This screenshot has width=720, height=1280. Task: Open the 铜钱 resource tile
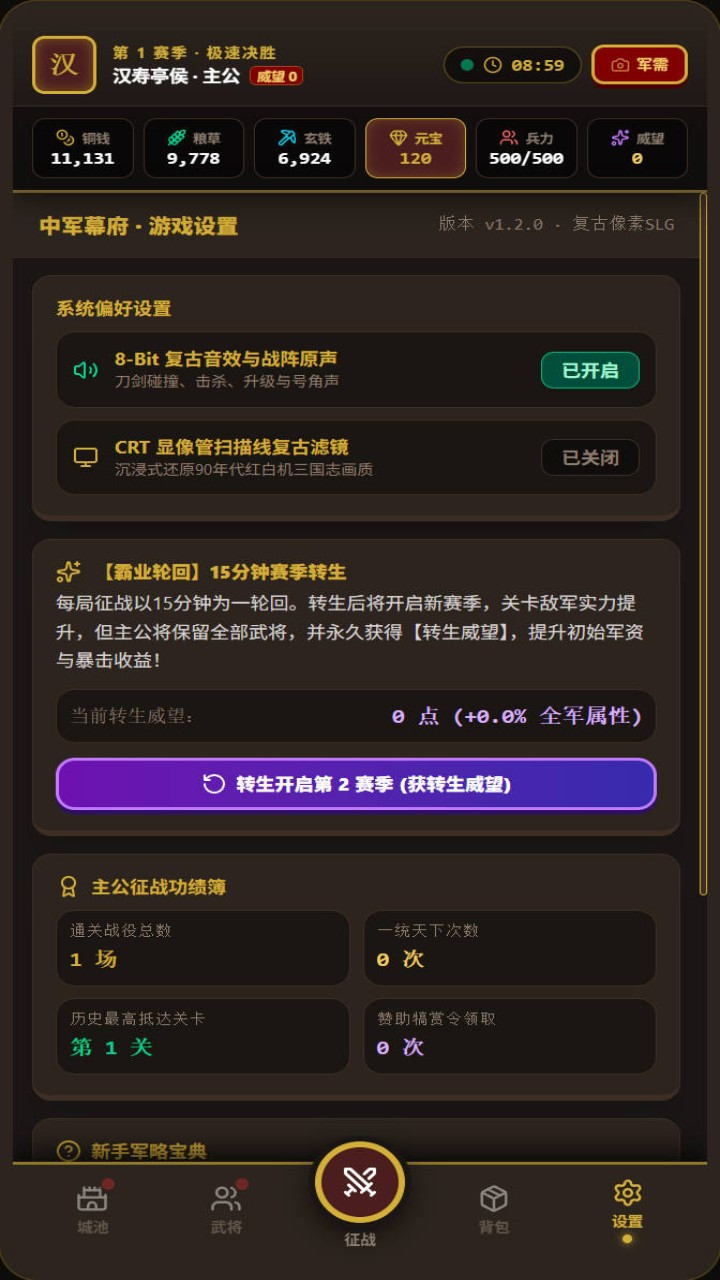tap(83, 148)
